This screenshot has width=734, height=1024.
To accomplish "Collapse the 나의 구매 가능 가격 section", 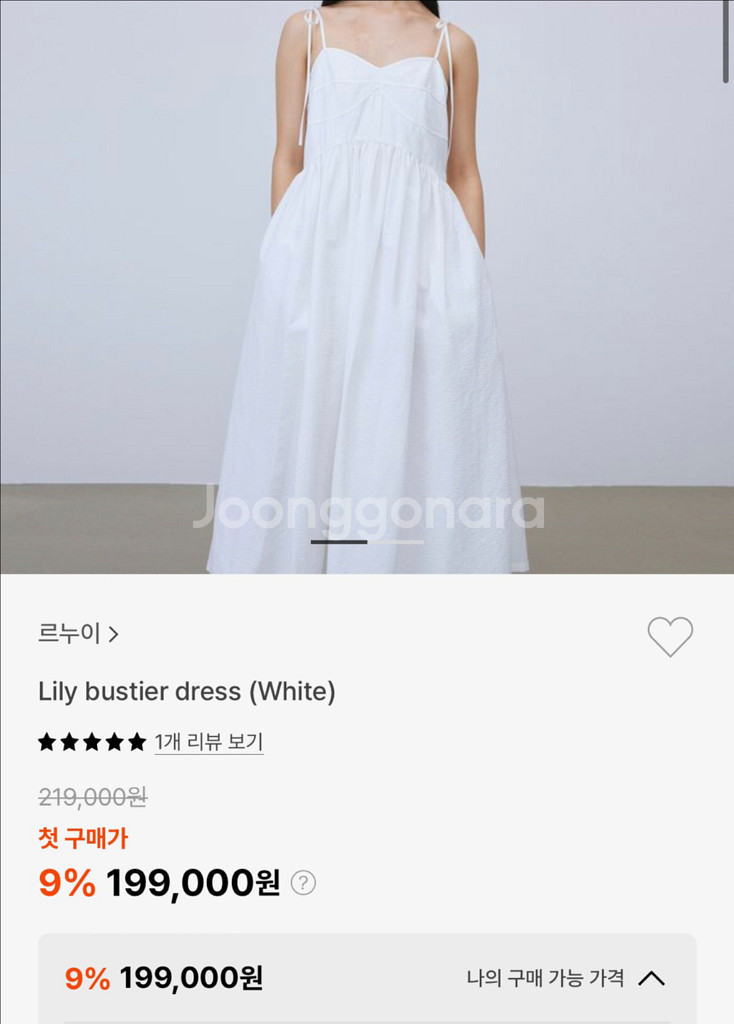I will point(651,978).
